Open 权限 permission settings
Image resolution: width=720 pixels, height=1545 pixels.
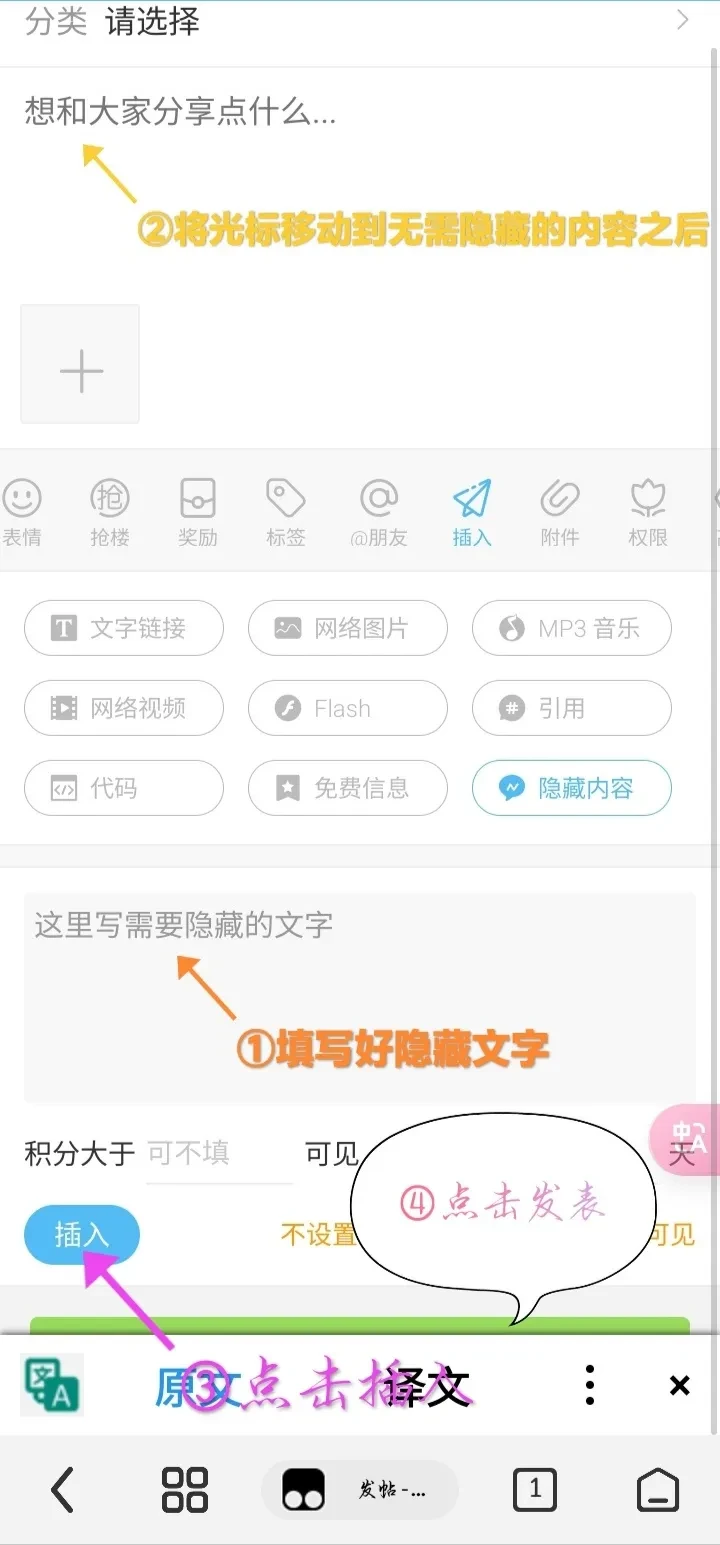648,511
